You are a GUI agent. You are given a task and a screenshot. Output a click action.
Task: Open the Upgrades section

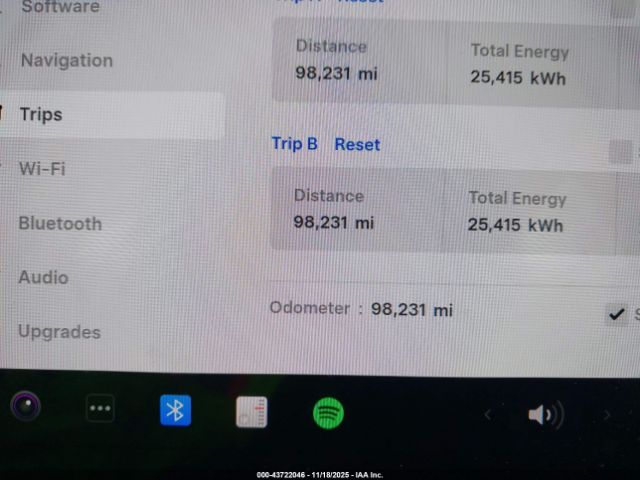[x=59, y=332]
